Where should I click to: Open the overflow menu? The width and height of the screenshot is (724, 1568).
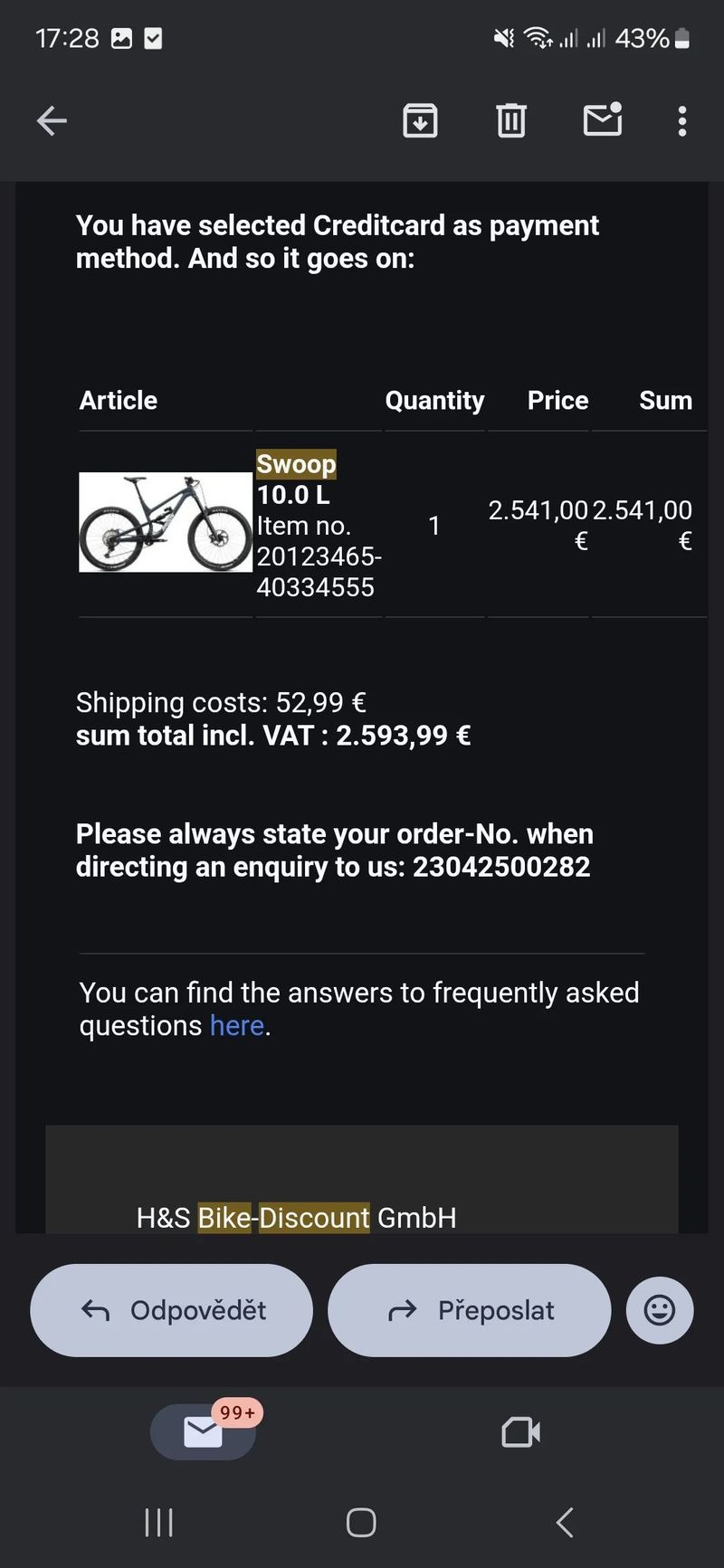(x=682, y=120)
